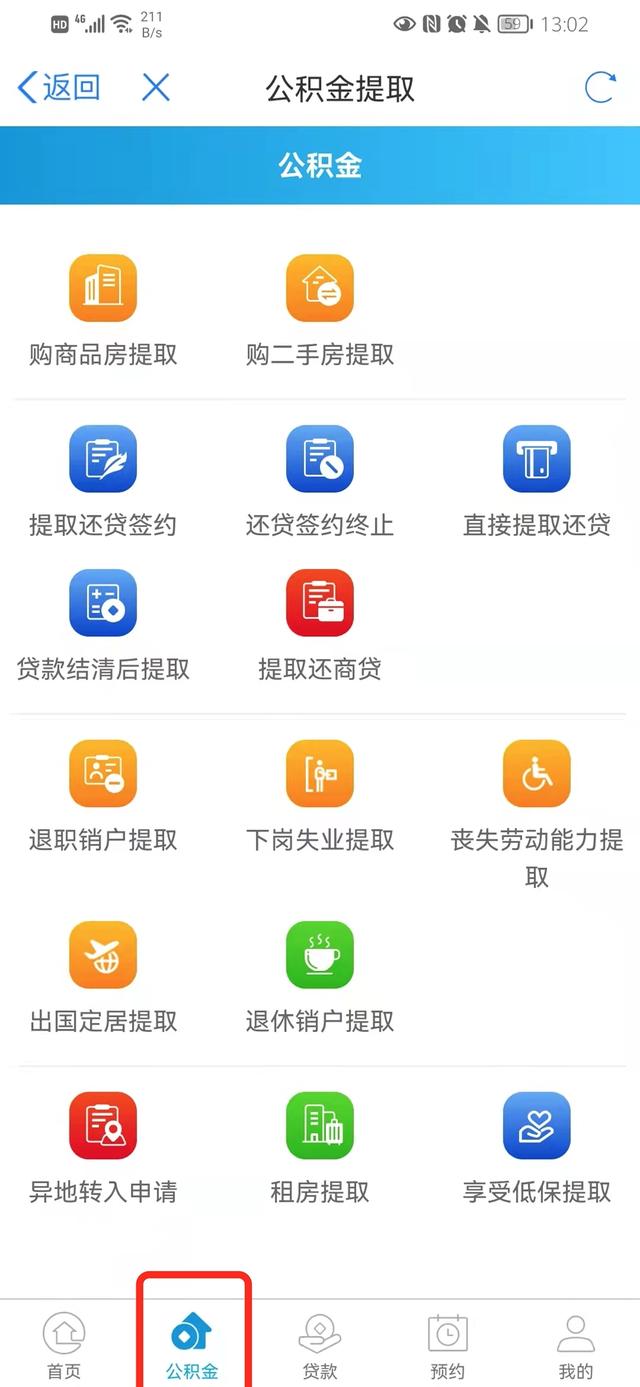Go to the 我的 tab
Viewport: 640px width, 1387px height.
(x=576, y=1346)
